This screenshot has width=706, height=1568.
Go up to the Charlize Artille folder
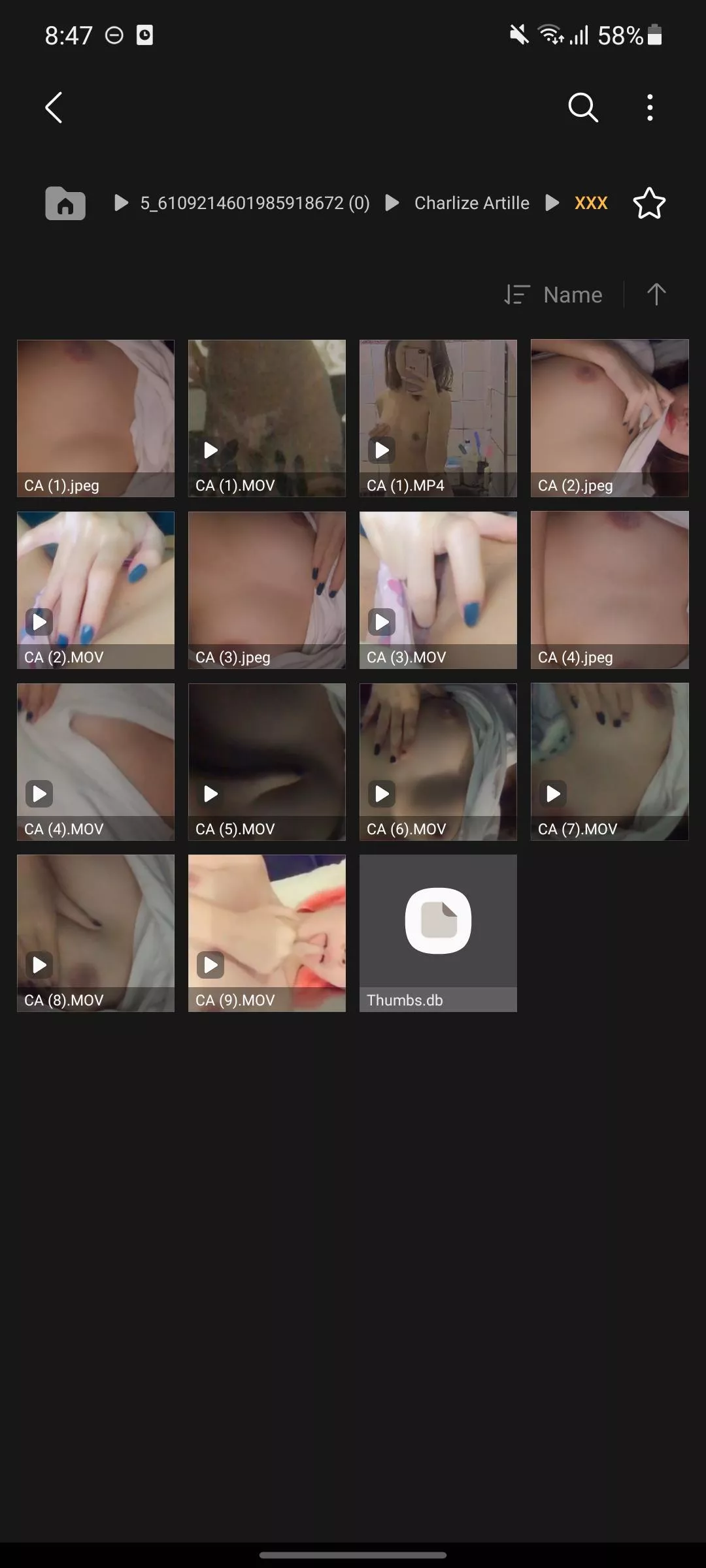pyautogui.click(x=471, y=203)
